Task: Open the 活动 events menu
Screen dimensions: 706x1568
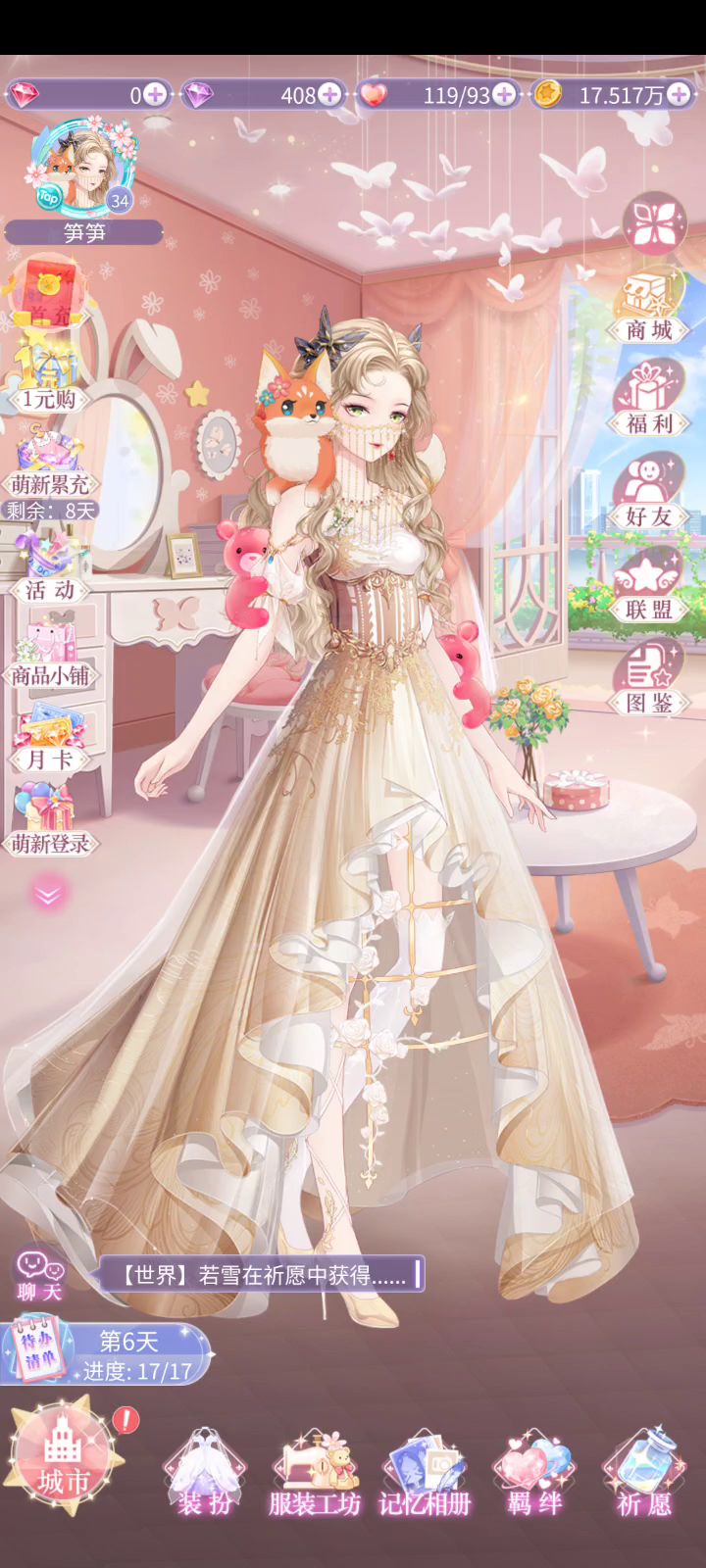Action: (49, 568)
